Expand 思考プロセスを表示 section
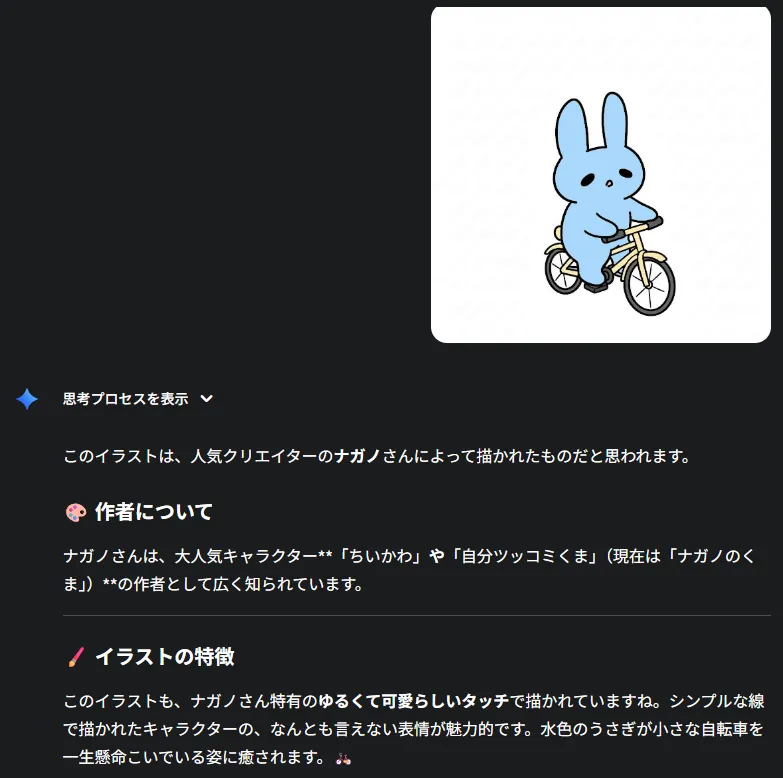This screenshot has height=778, width=783. click(x=138, y=398)
